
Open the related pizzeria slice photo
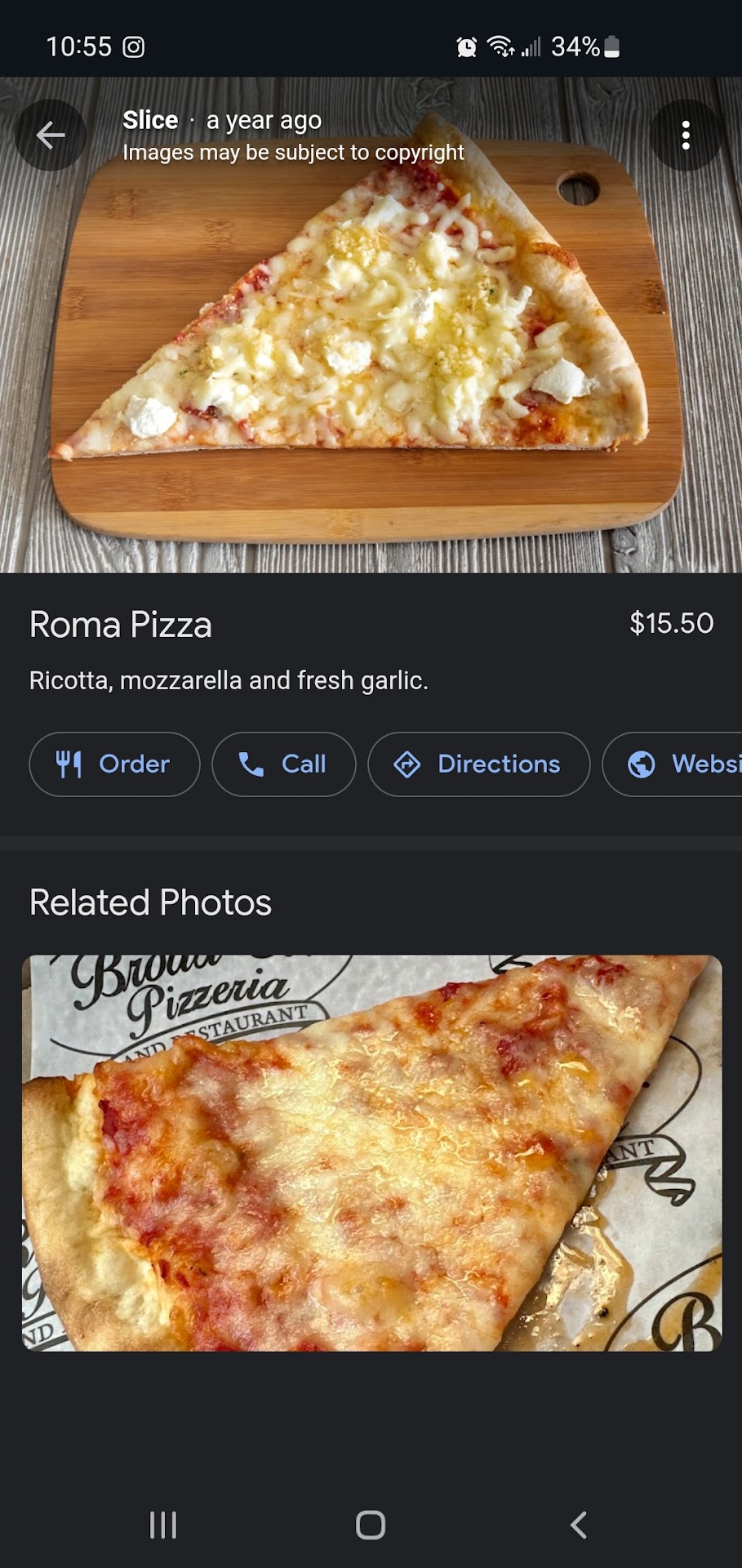[x=371, y=1152]
